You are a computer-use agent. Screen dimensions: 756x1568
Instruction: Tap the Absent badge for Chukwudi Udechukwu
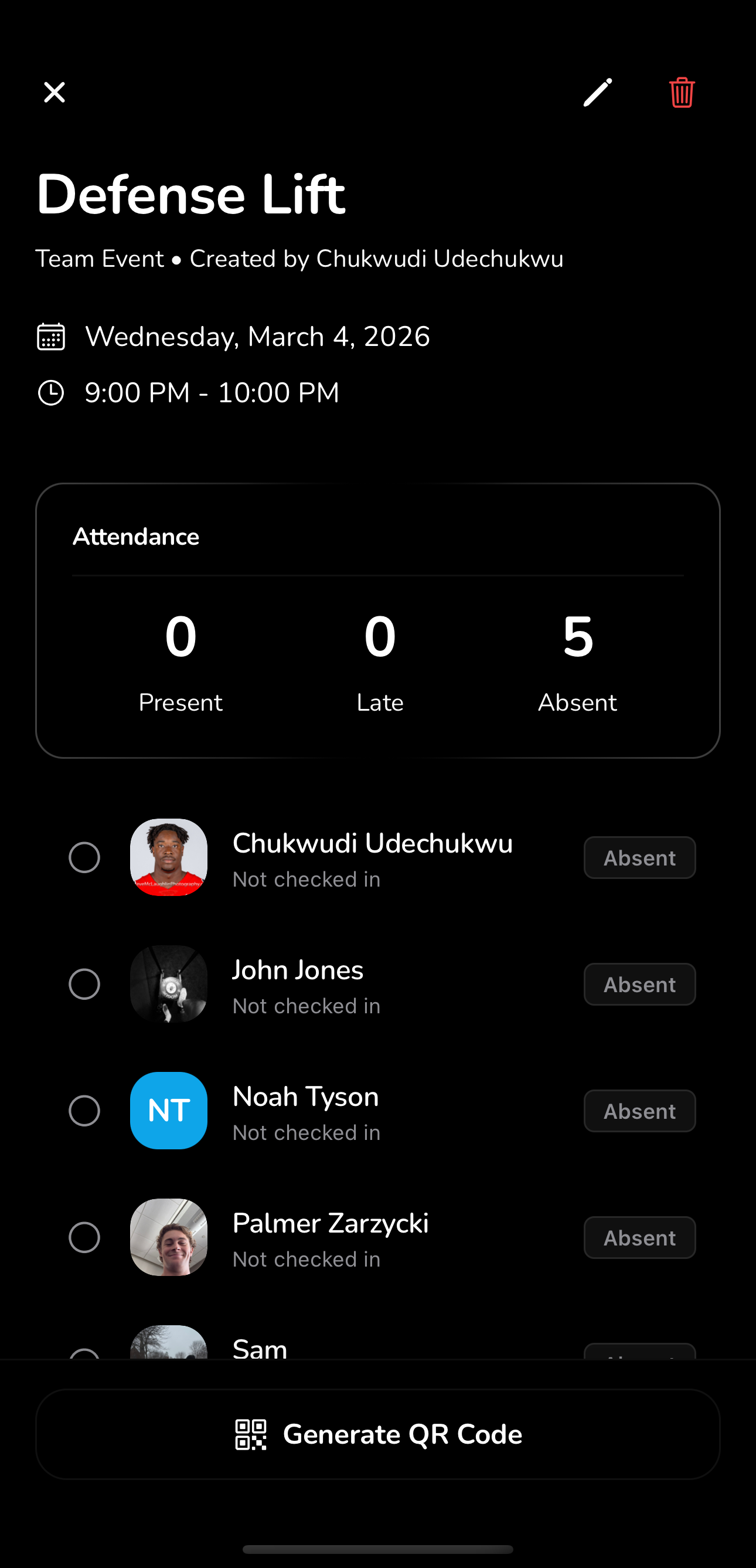[639, 858]
